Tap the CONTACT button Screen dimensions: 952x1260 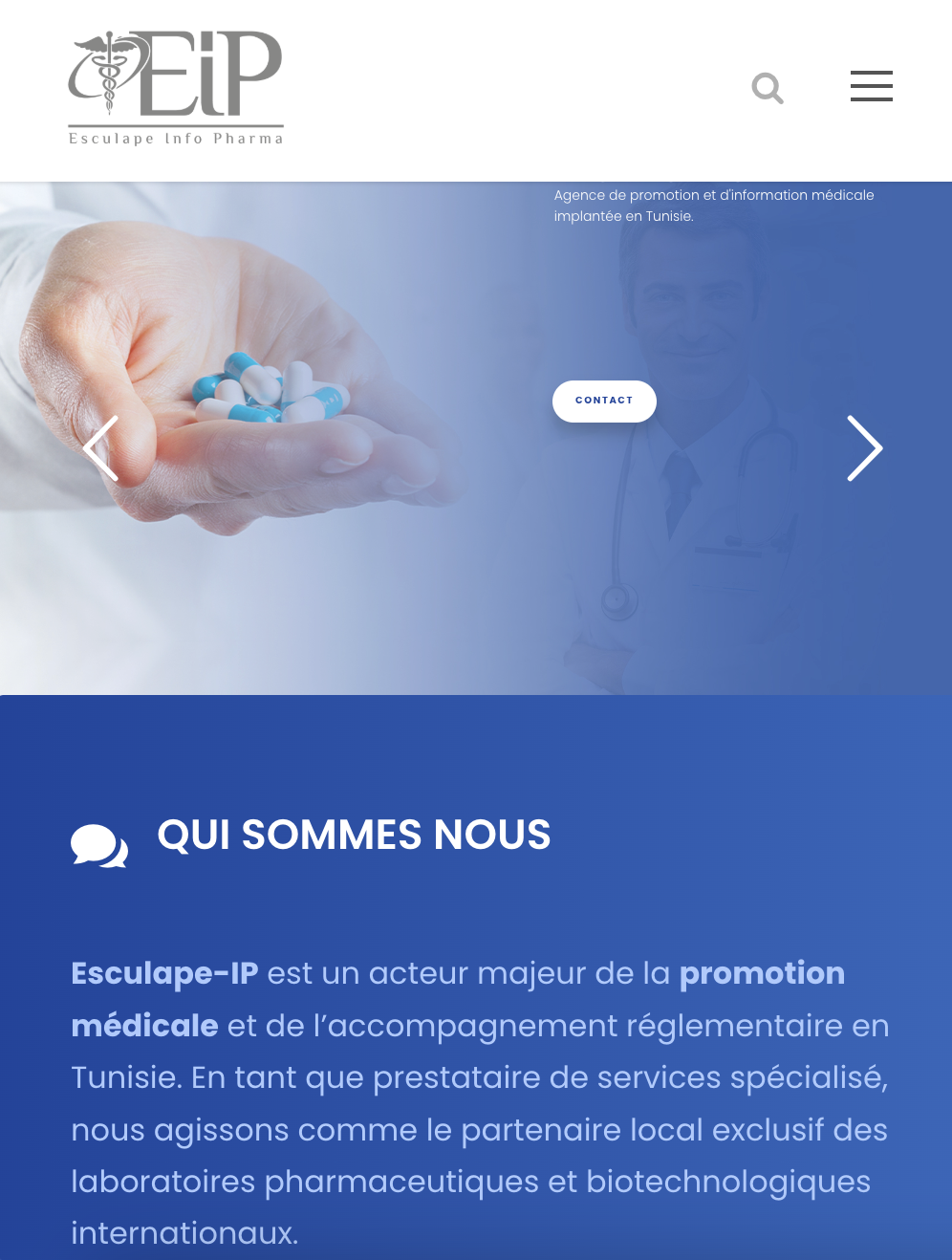(x=604, y=401)
